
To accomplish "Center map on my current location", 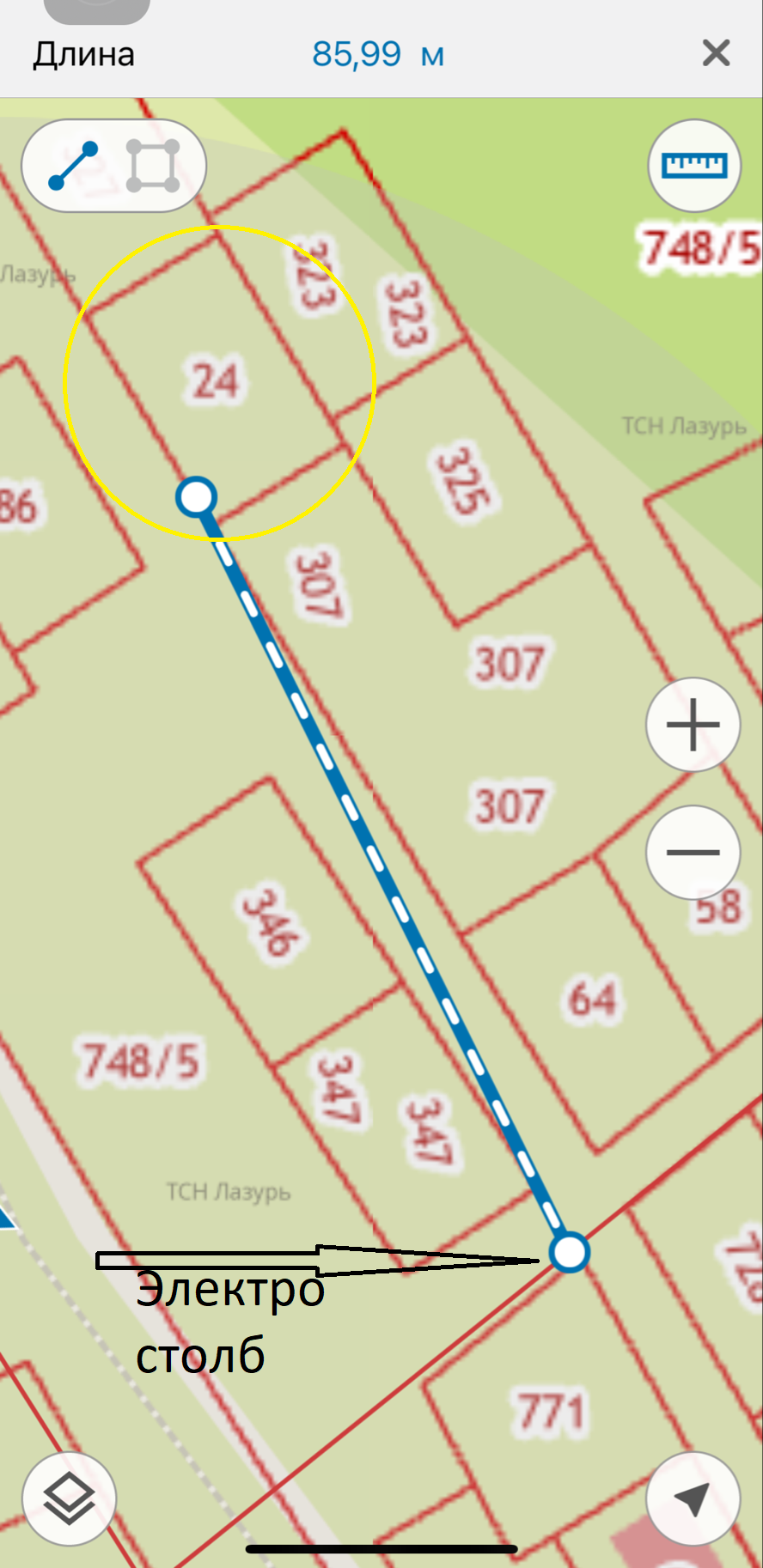I will (693, 1498).
